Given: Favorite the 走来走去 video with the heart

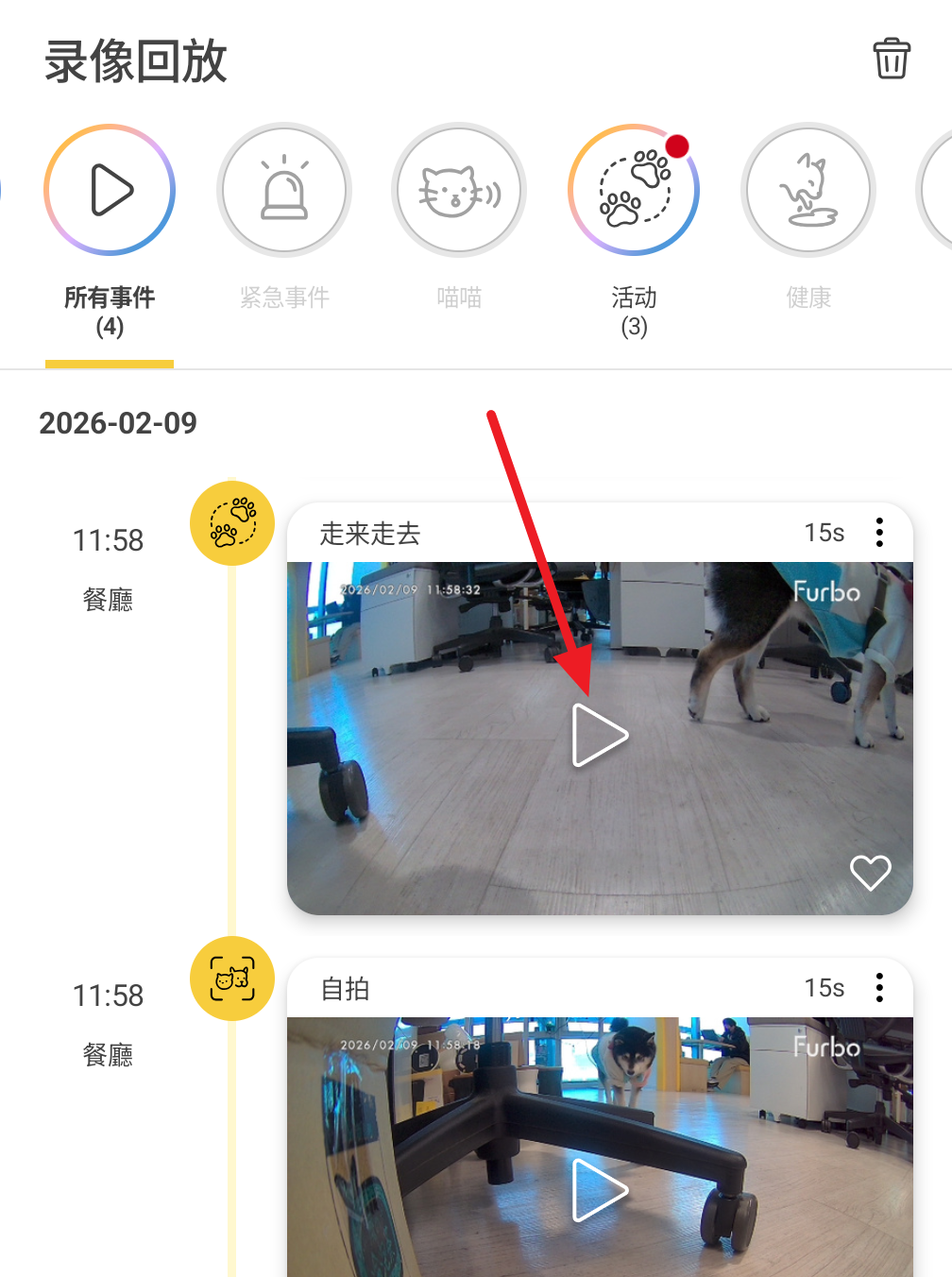Looking at the screenshot, I should [870, 872].
